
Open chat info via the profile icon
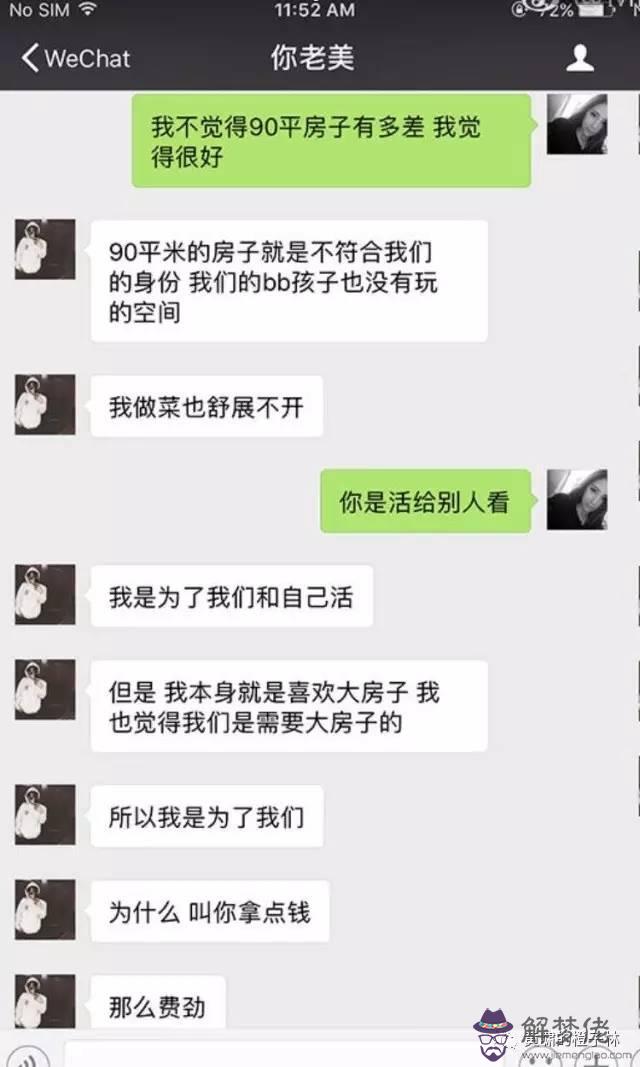(581, 58)
